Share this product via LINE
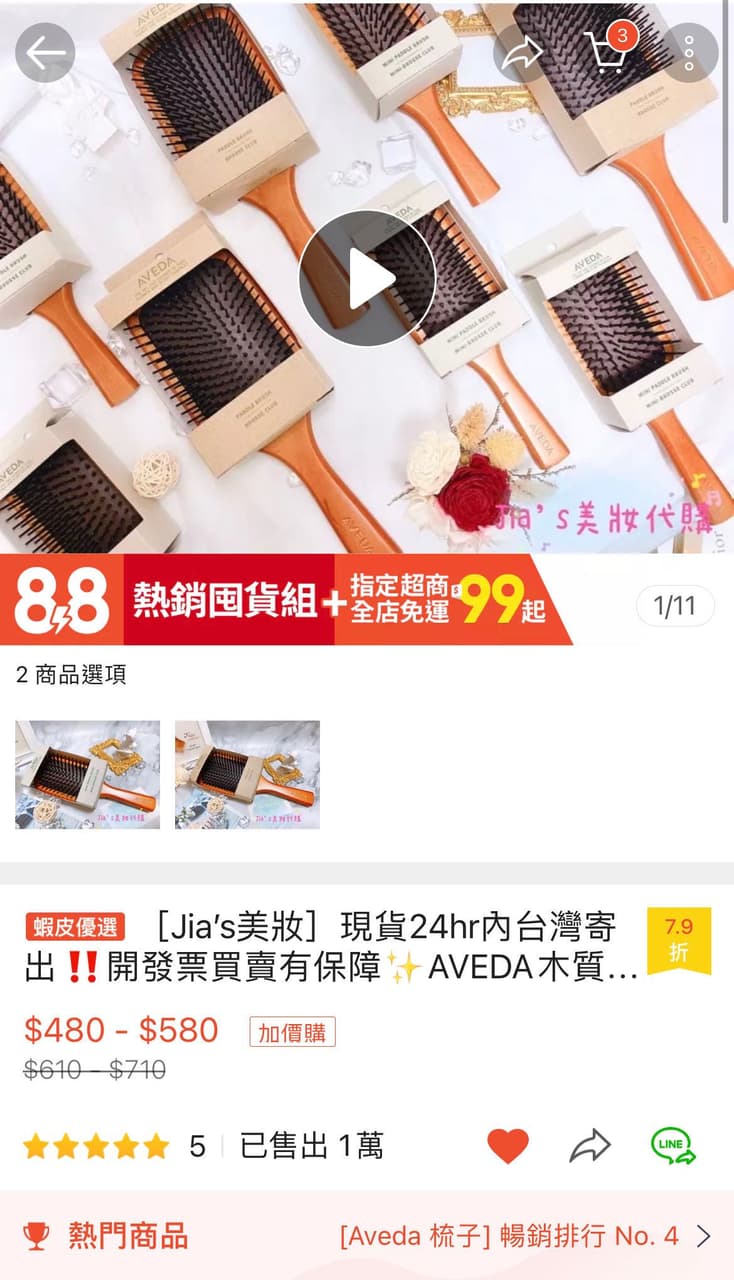This screenshot has width=734, height=1280. pos(672,1146)
